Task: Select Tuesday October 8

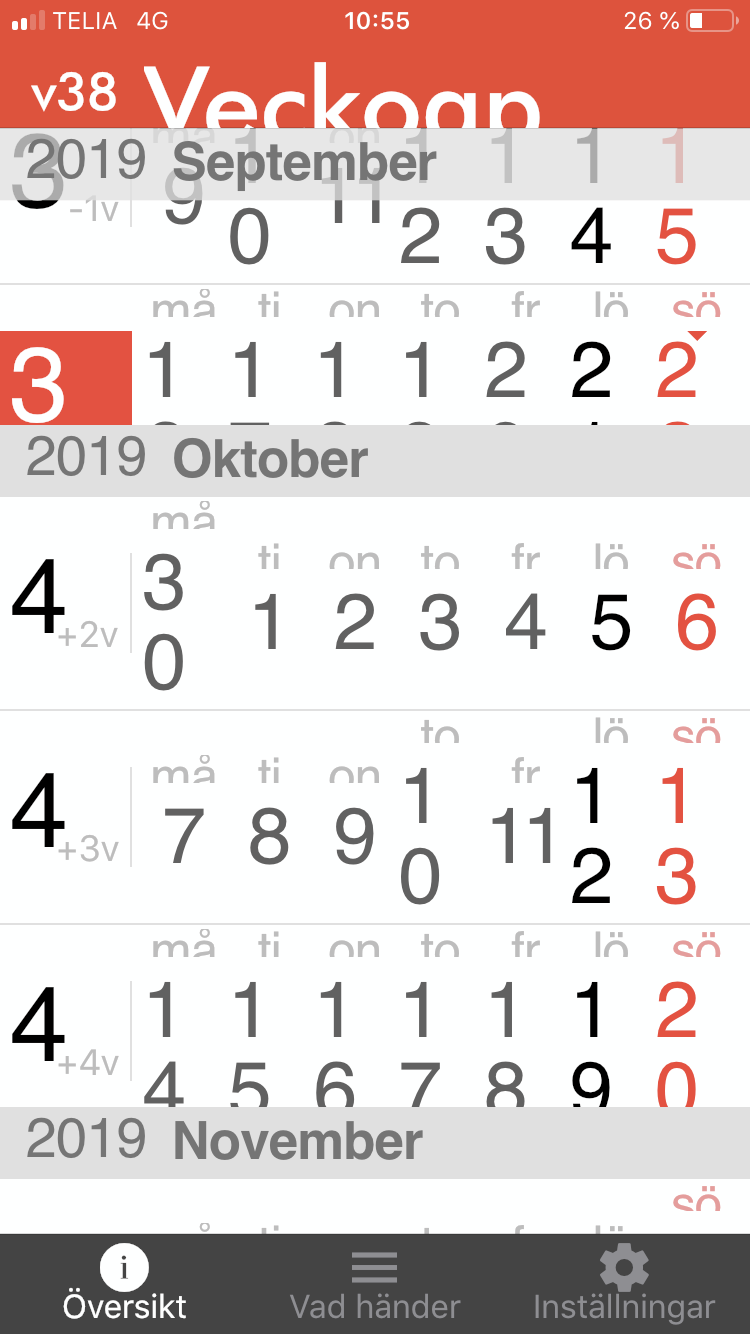Action: tap(268, 836)
